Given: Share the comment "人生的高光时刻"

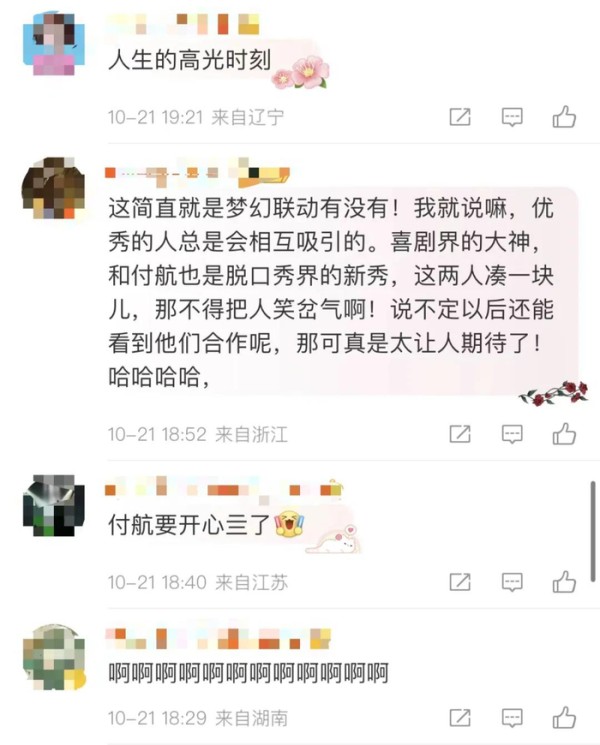Looking at the screenshot, I should [x=460, y=117].
